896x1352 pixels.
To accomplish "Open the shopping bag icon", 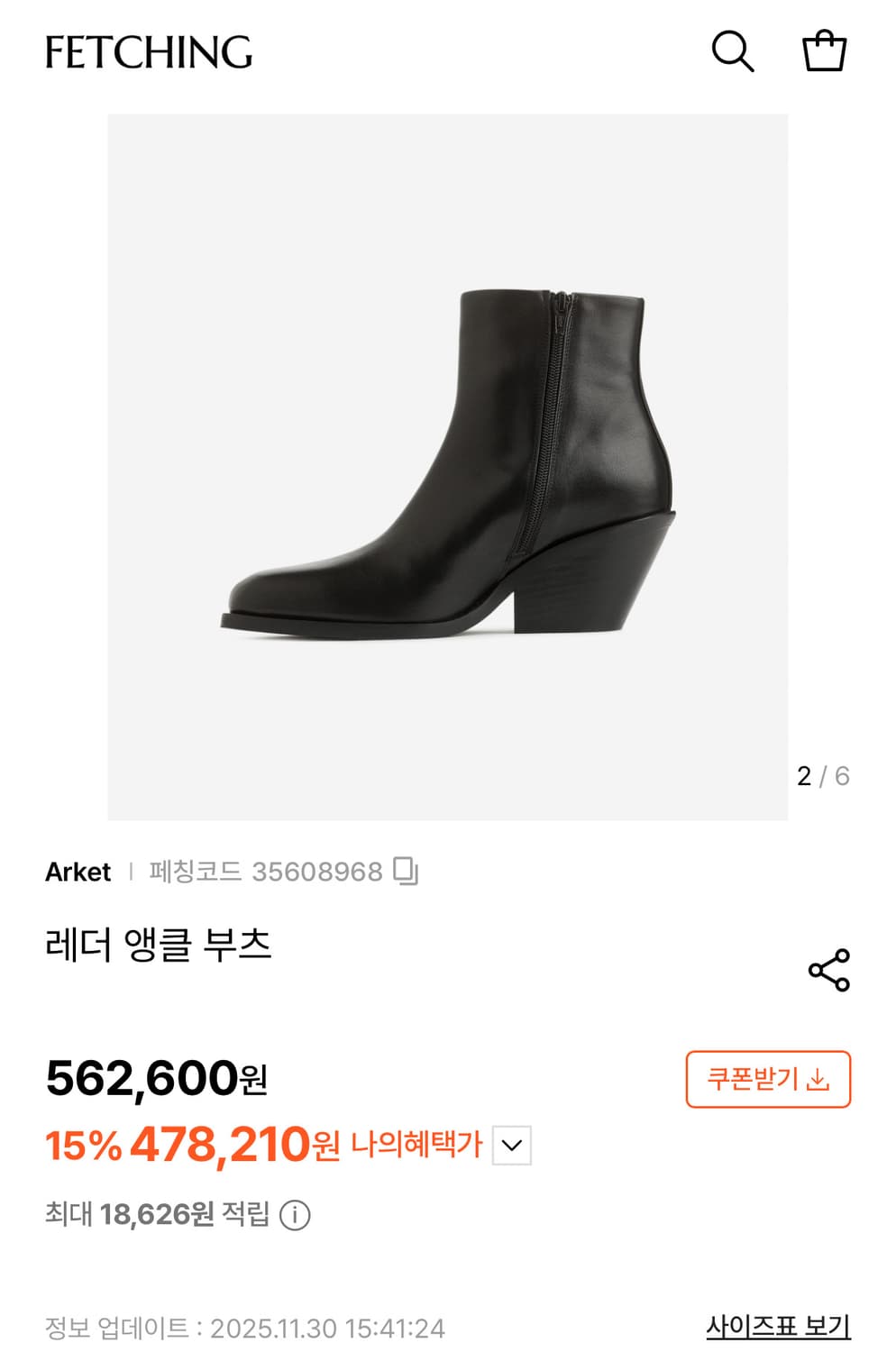I will 825,52.
